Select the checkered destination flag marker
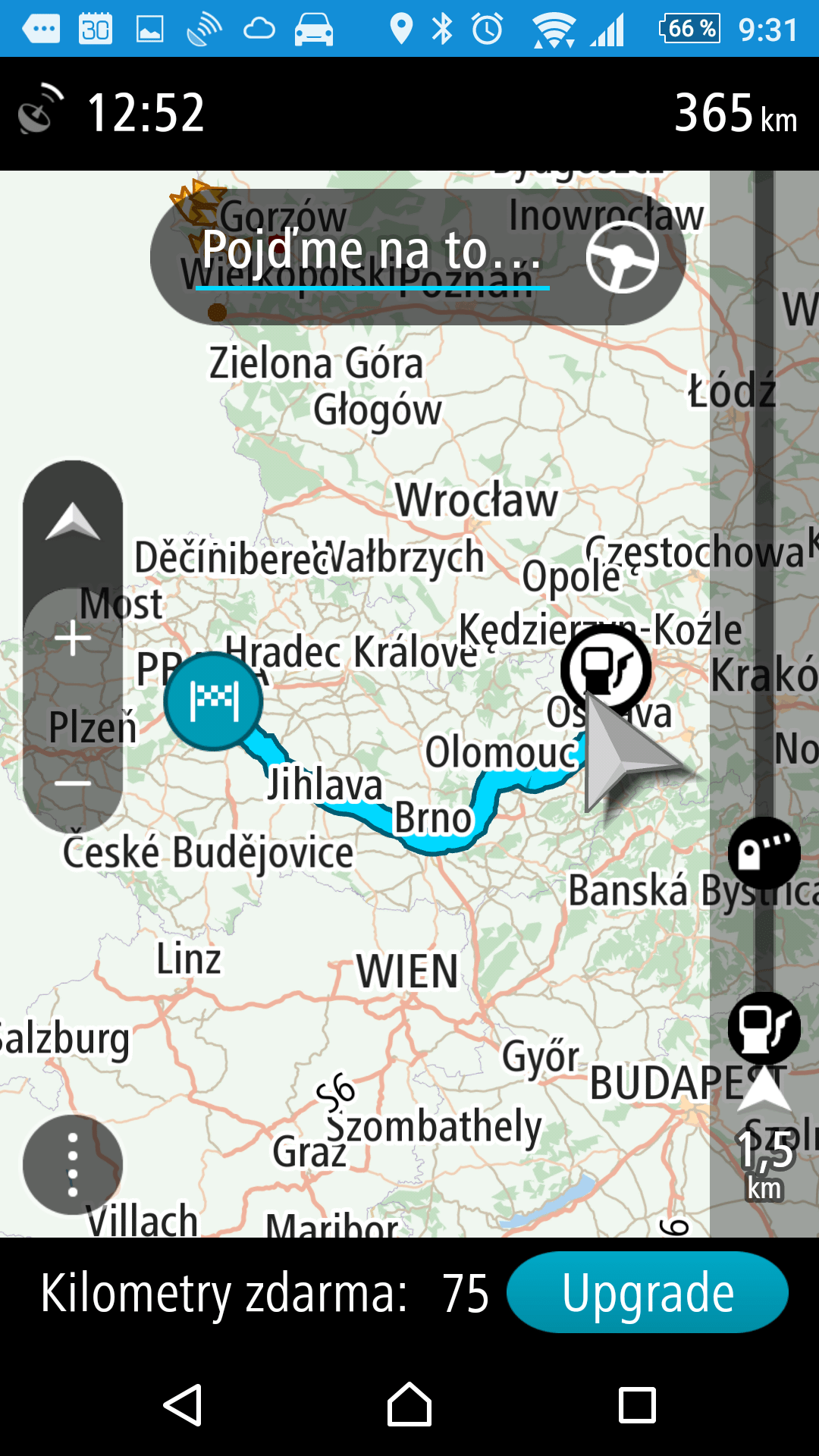Image resolution: width=819 pixels, height=1456 pixels. coord(213,701)
